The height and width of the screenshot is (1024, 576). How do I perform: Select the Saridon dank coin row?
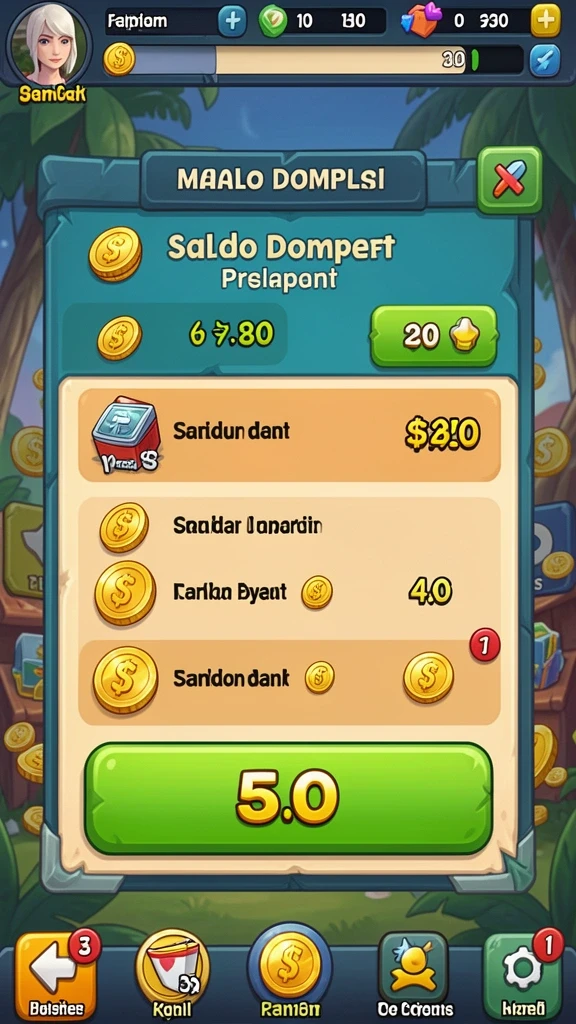289,679
